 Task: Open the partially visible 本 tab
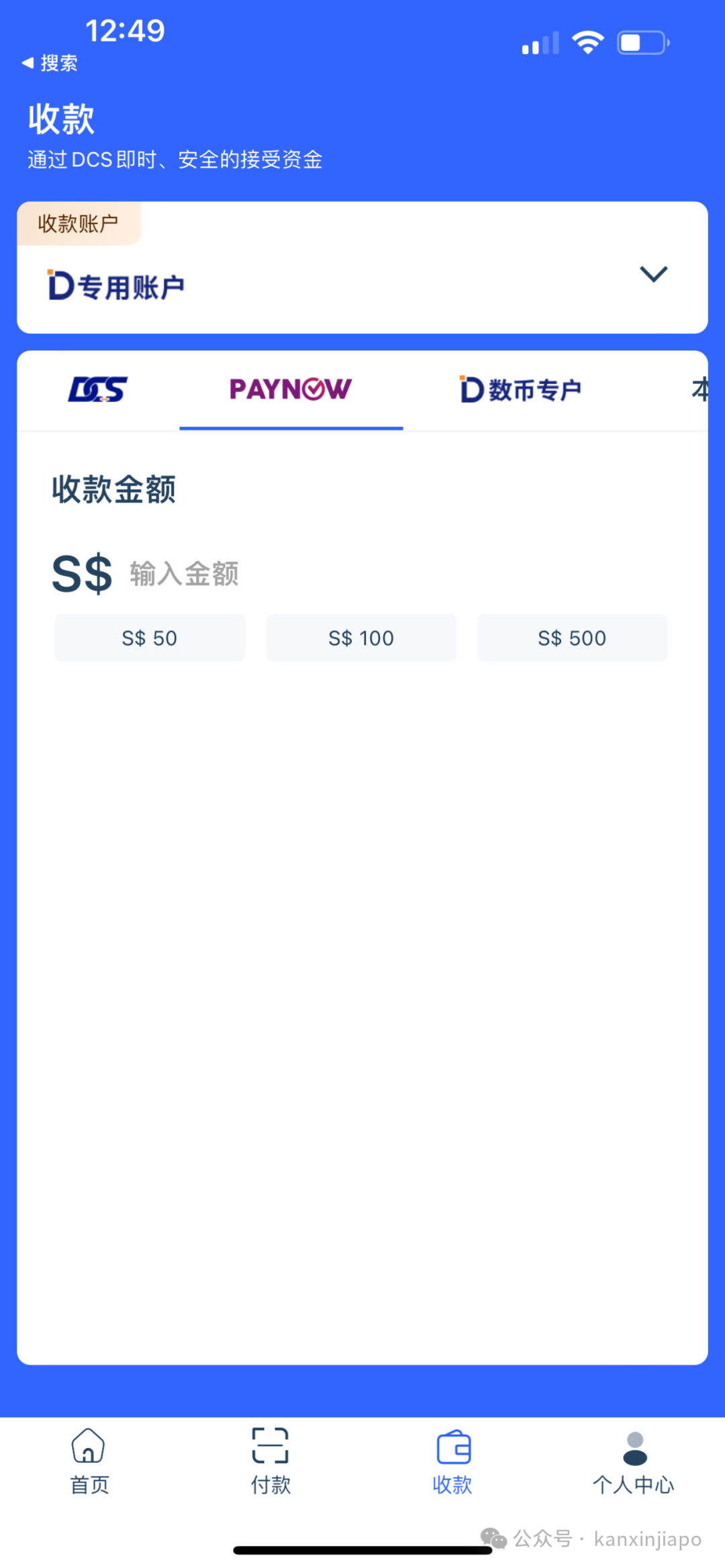(701, 389)
